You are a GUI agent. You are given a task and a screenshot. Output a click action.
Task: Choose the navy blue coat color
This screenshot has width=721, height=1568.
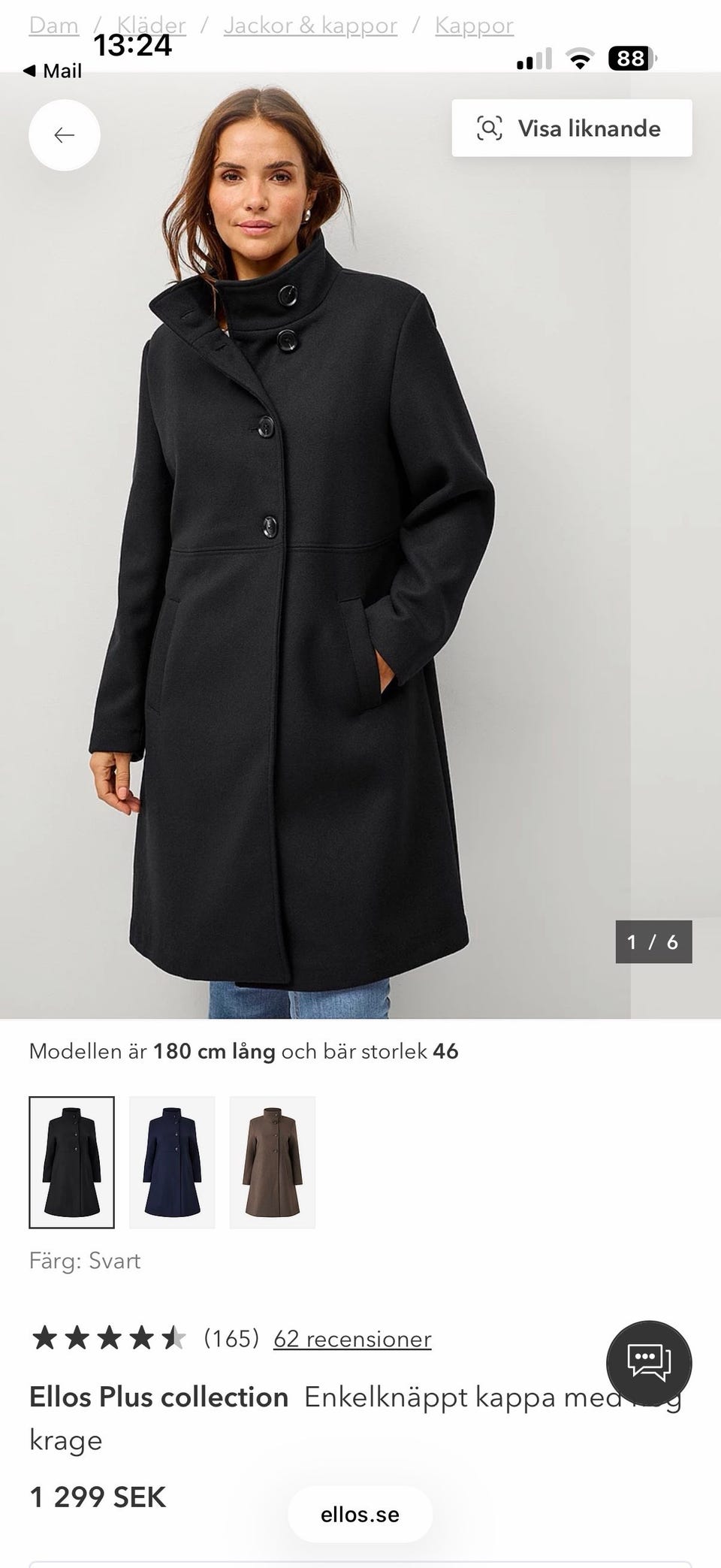[x=172, y=1162]
